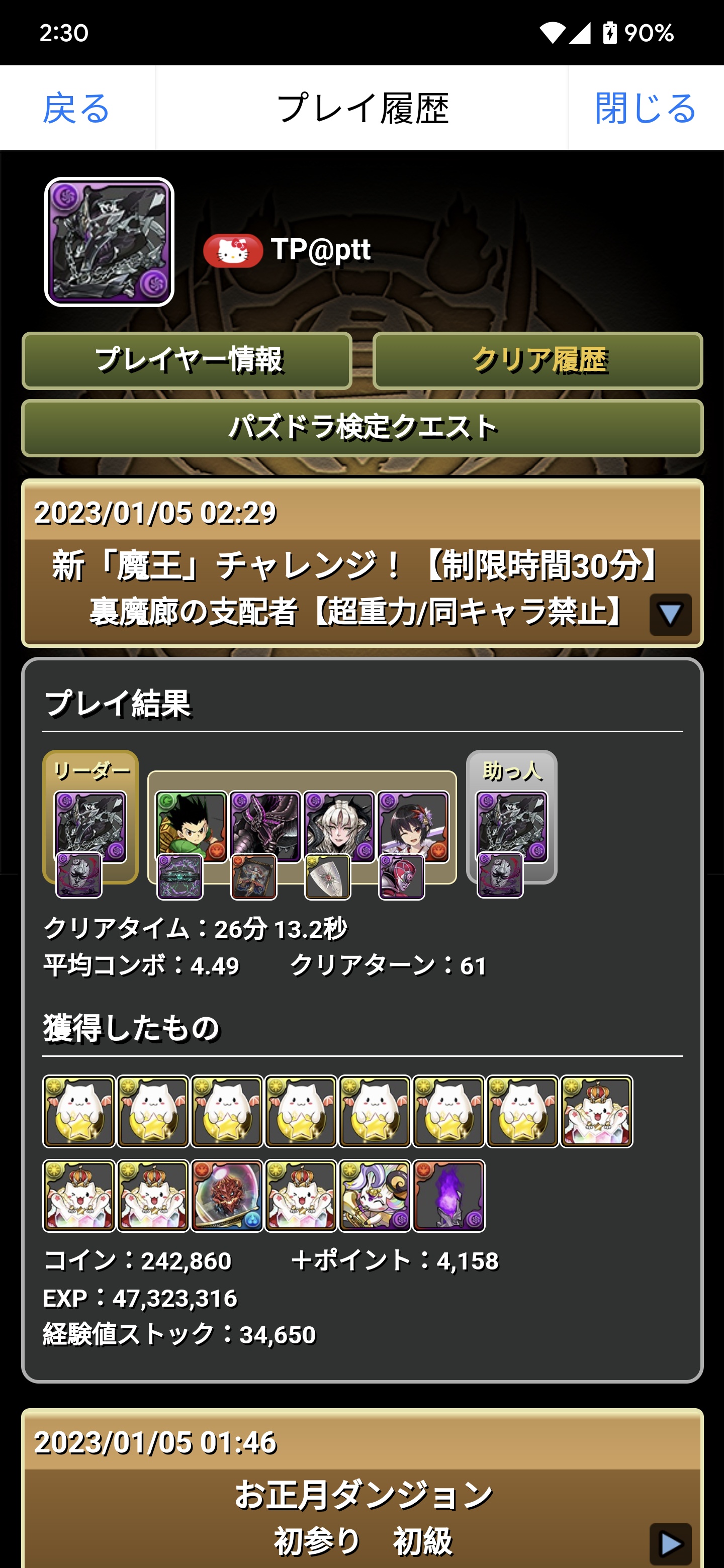Close the play history with 閉じる
This screenshot has width=724, height=1568.
coord(646,109)
